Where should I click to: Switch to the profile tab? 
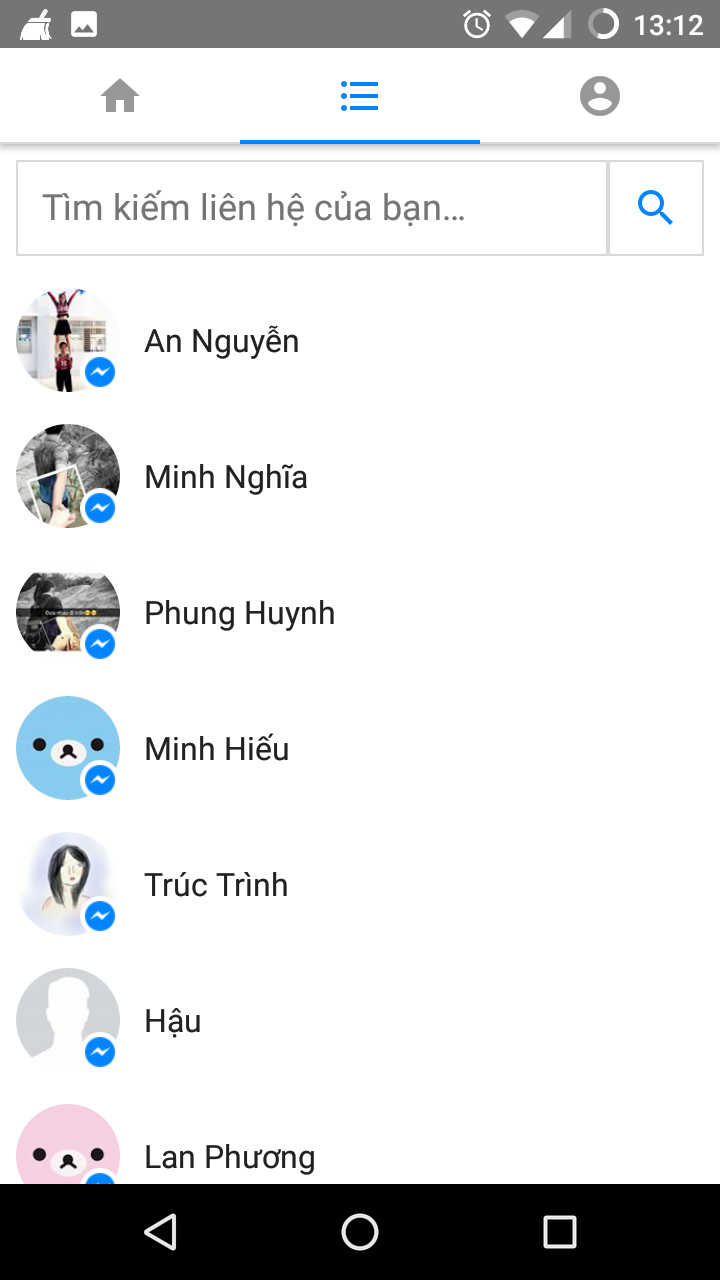pyautogui.click(x=600, y=97)
